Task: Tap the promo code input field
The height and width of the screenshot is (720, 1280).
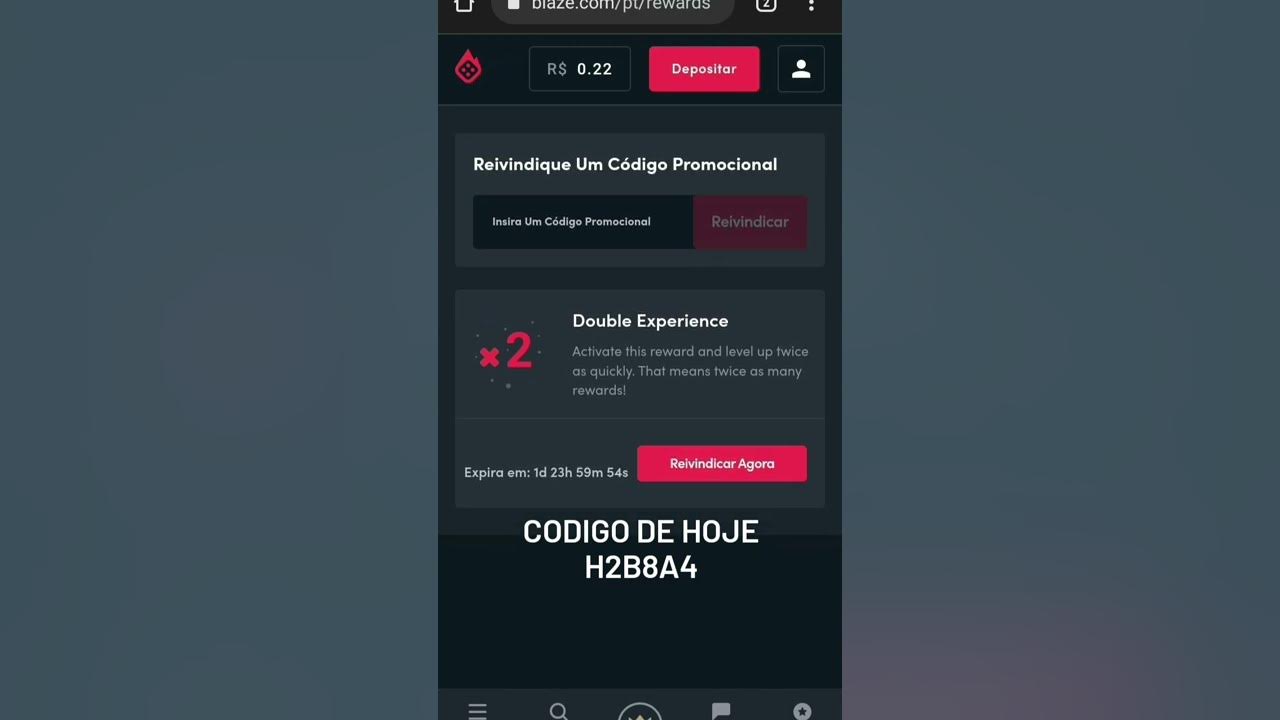Action: point(582,222)
